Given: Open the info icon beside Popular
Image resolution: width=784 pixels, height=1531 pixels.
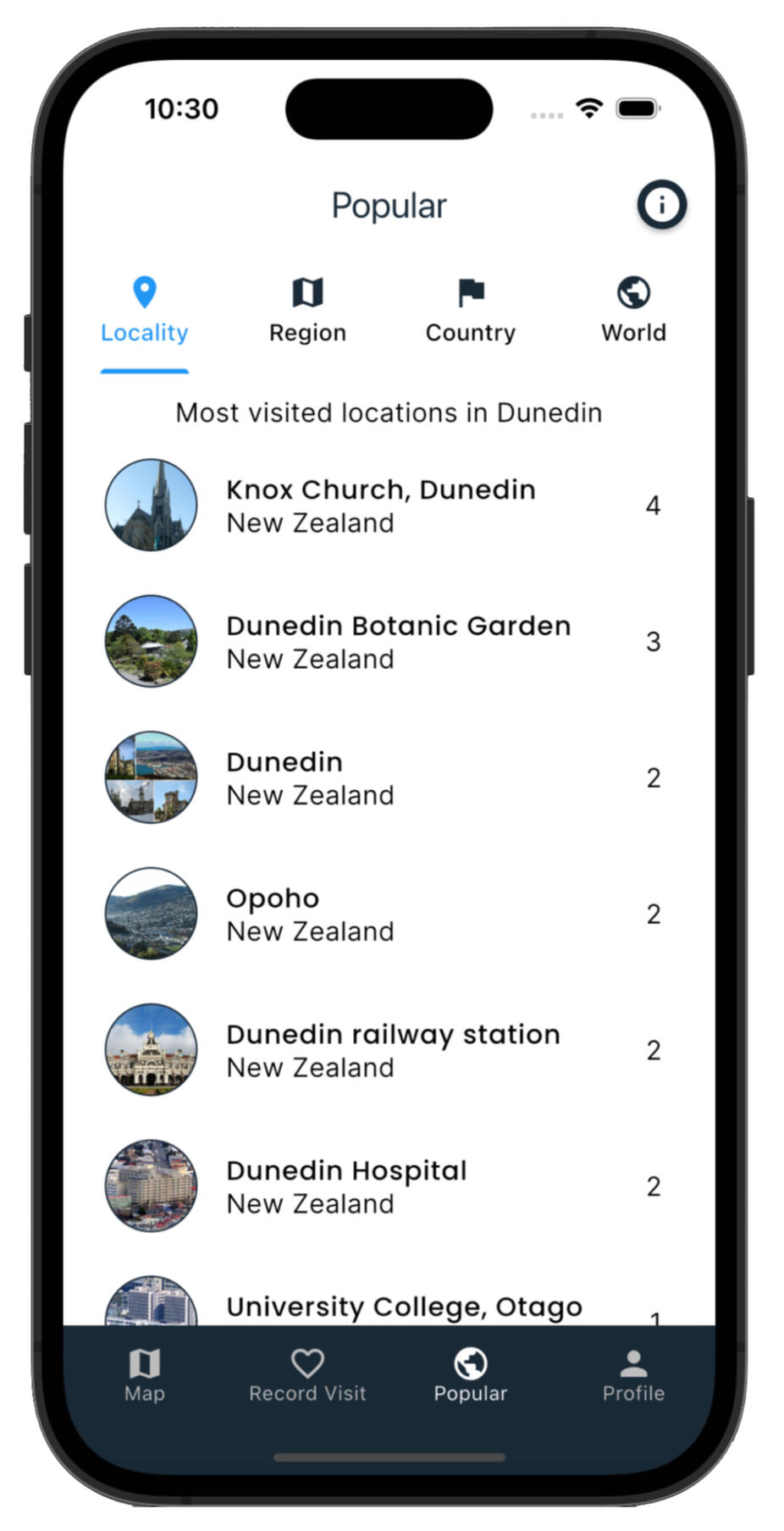Looking at the screenshot, I should tap(661, 205).
